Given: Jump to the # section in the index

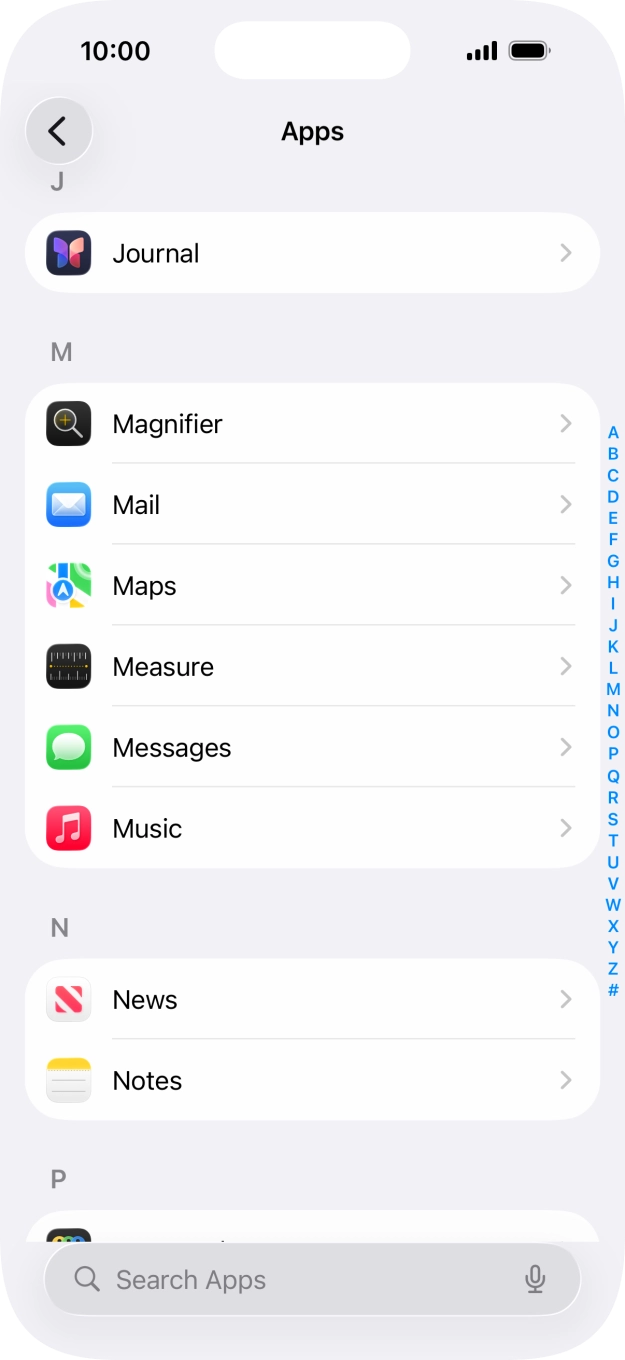Looking at the screenshot, I should (613, 990).
